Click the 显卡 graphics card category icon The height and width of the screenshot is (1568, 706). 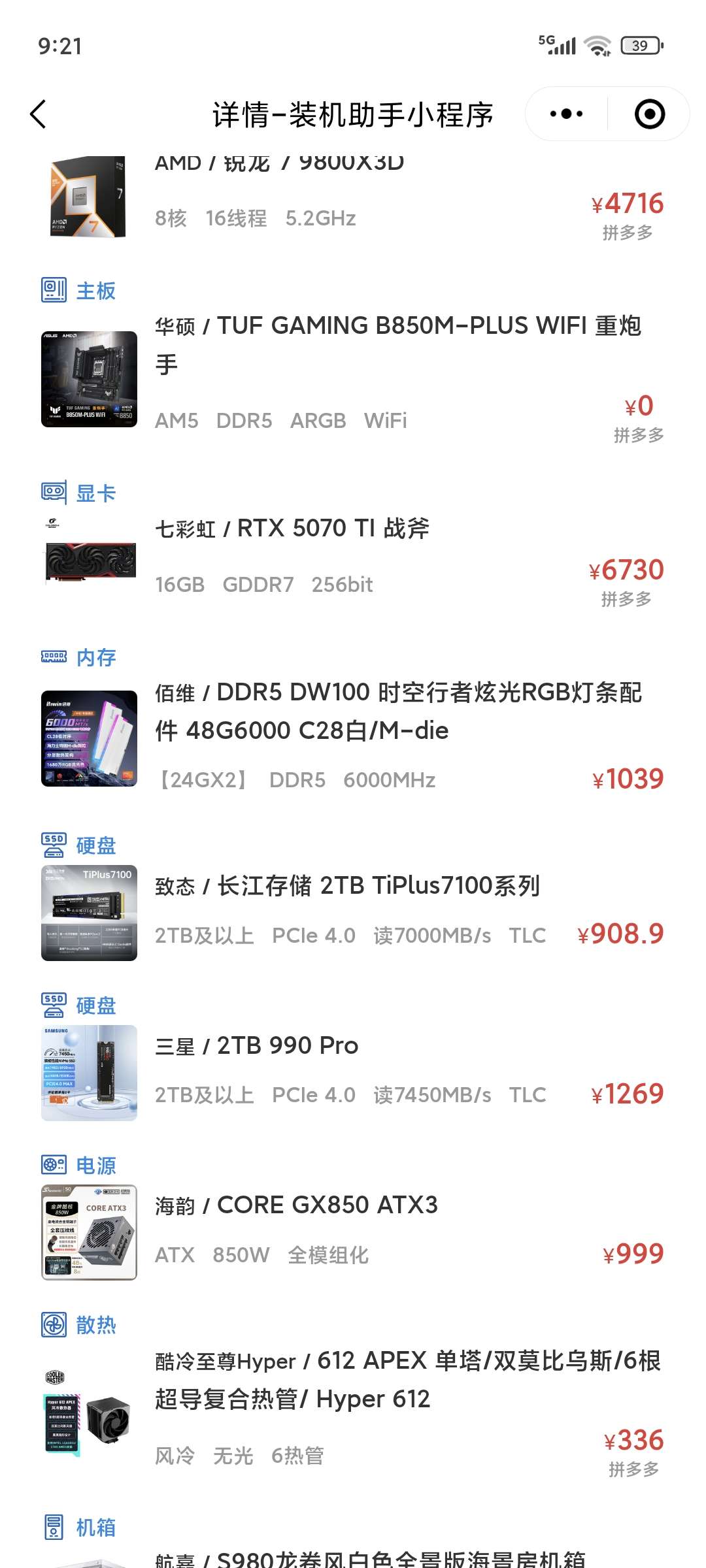(56, 493)
